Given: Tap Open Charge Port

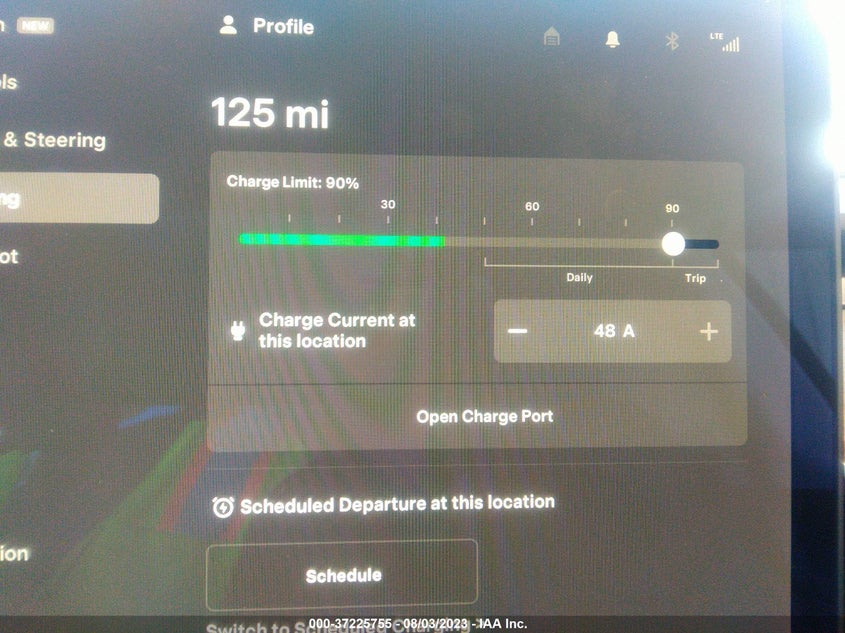Looking at the screenshot, I should tap(484, 416).
